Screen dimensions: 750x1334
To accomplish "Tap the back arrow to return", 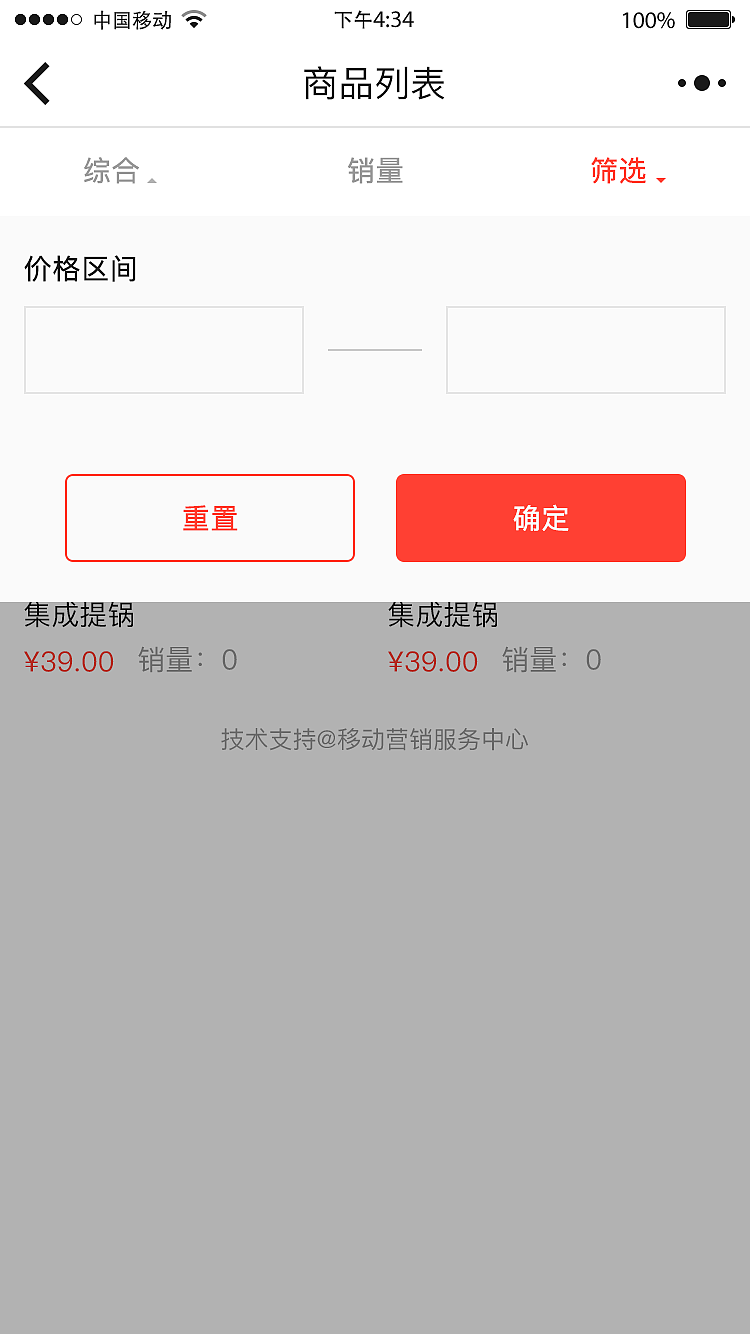I will coord(37,84).
